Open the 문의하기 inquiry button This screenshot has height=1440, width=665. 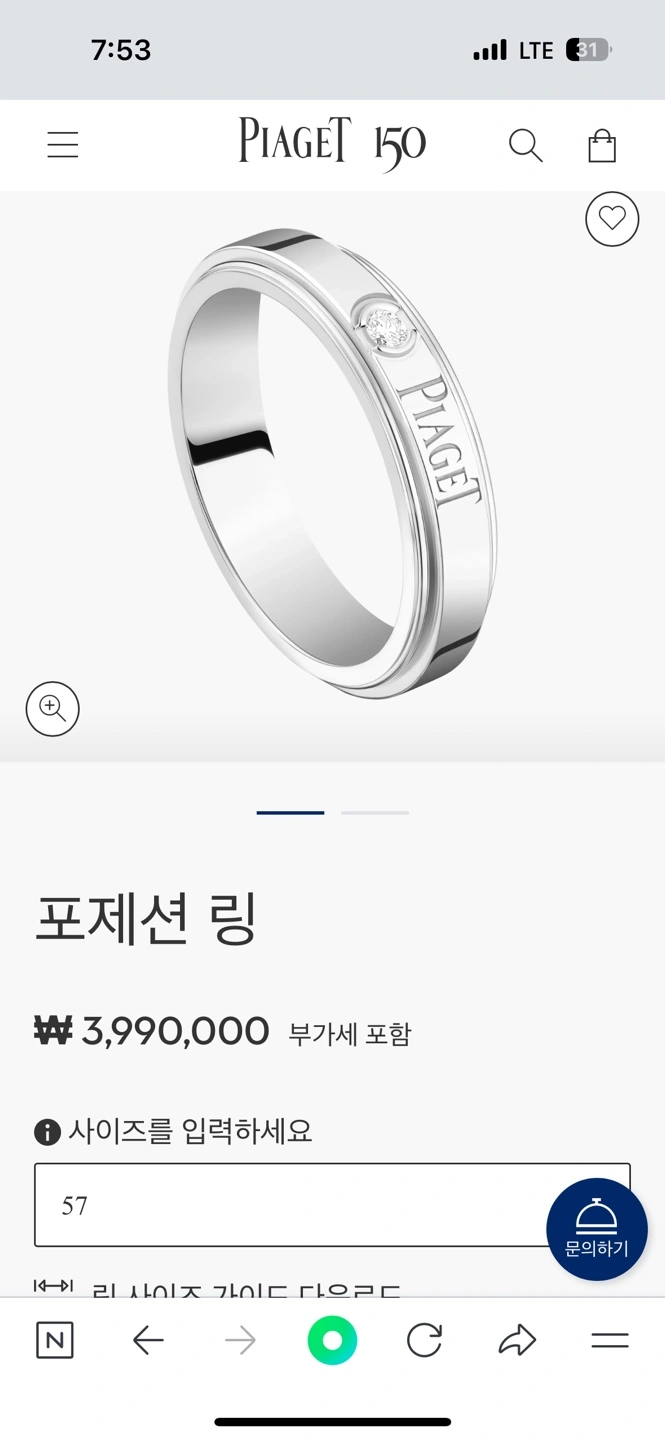click(x=597, y=1229)
